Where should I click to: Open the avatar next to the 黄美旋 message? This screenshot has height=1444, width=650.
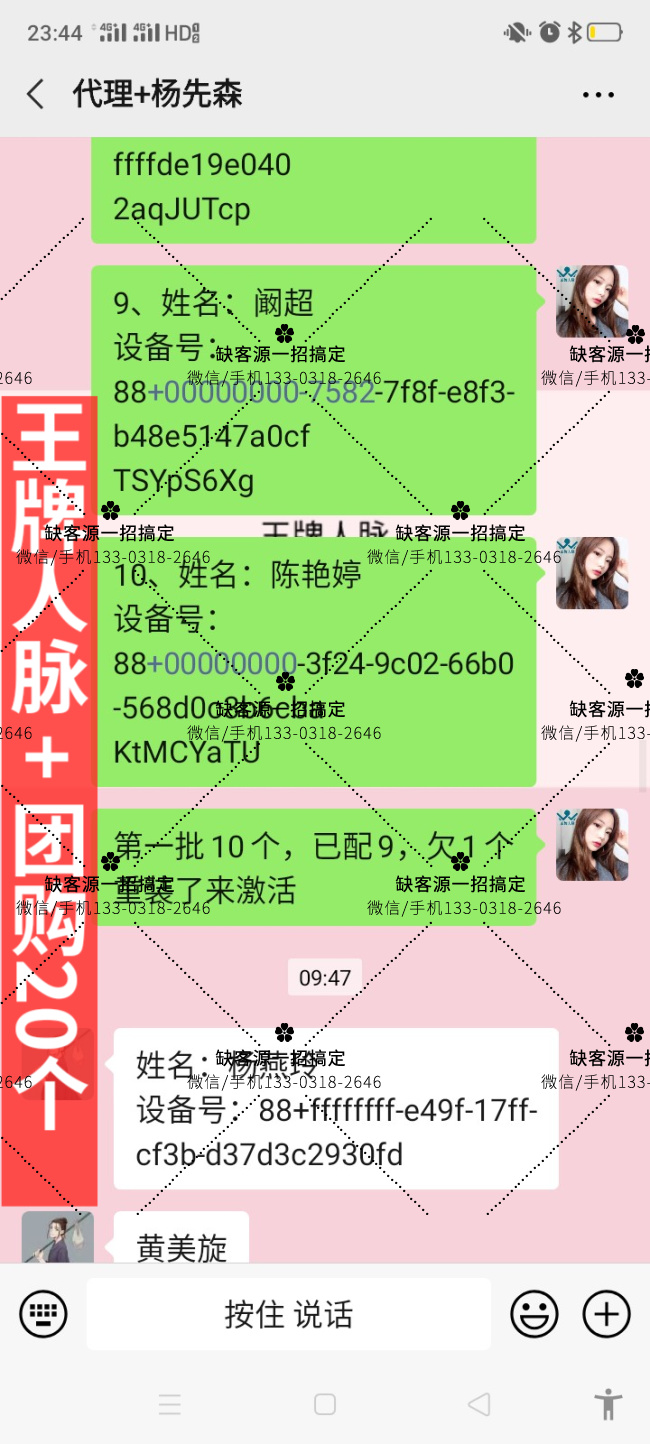click(x=57, y=1237)
